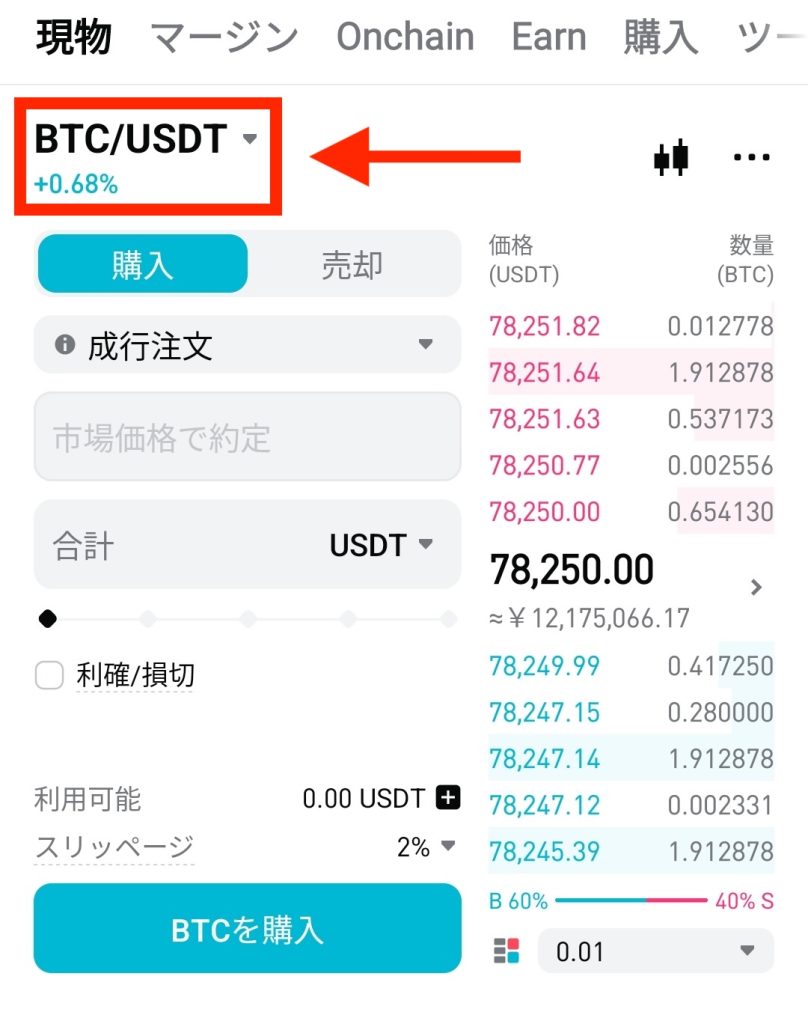The image size is (808, 1024).
Task: Select ask price 78,251.82 in order book
Action: pos(544,326)
